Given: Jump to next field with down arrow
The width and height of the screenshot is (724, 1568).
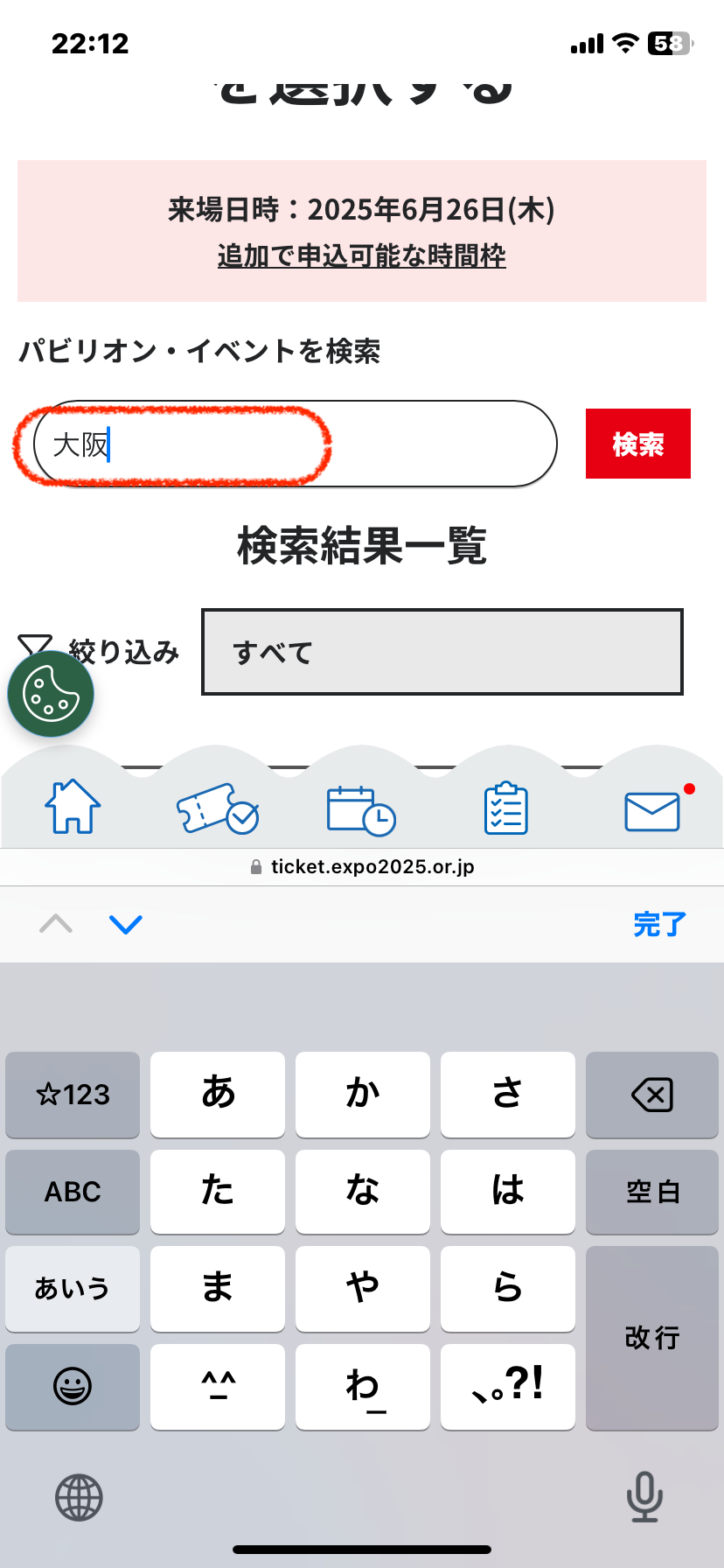Looking at the screenshot, I should 126,924.
